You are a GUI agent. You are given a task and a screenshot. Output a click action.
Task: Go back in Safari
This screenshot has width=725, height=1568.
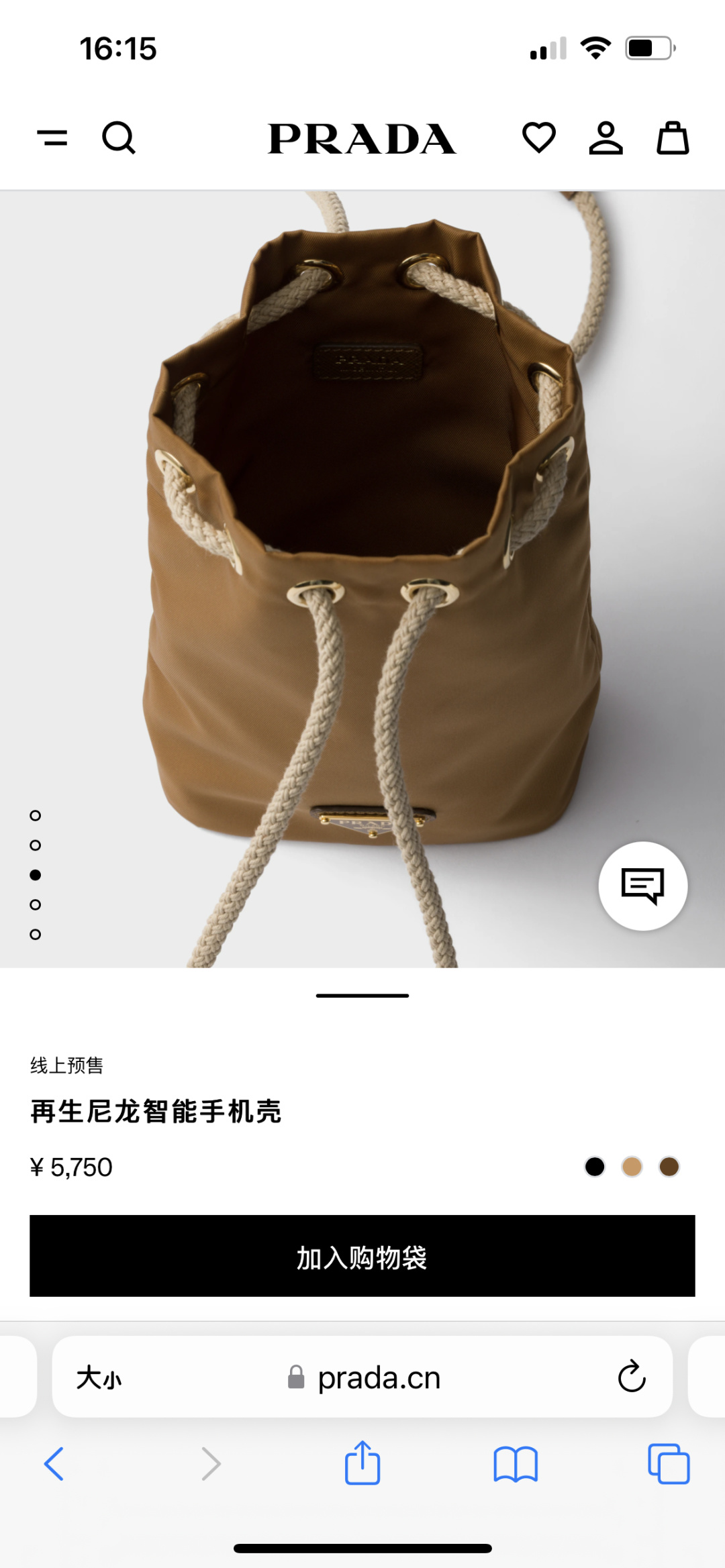pyautogui.click(x=54, y=1463)
